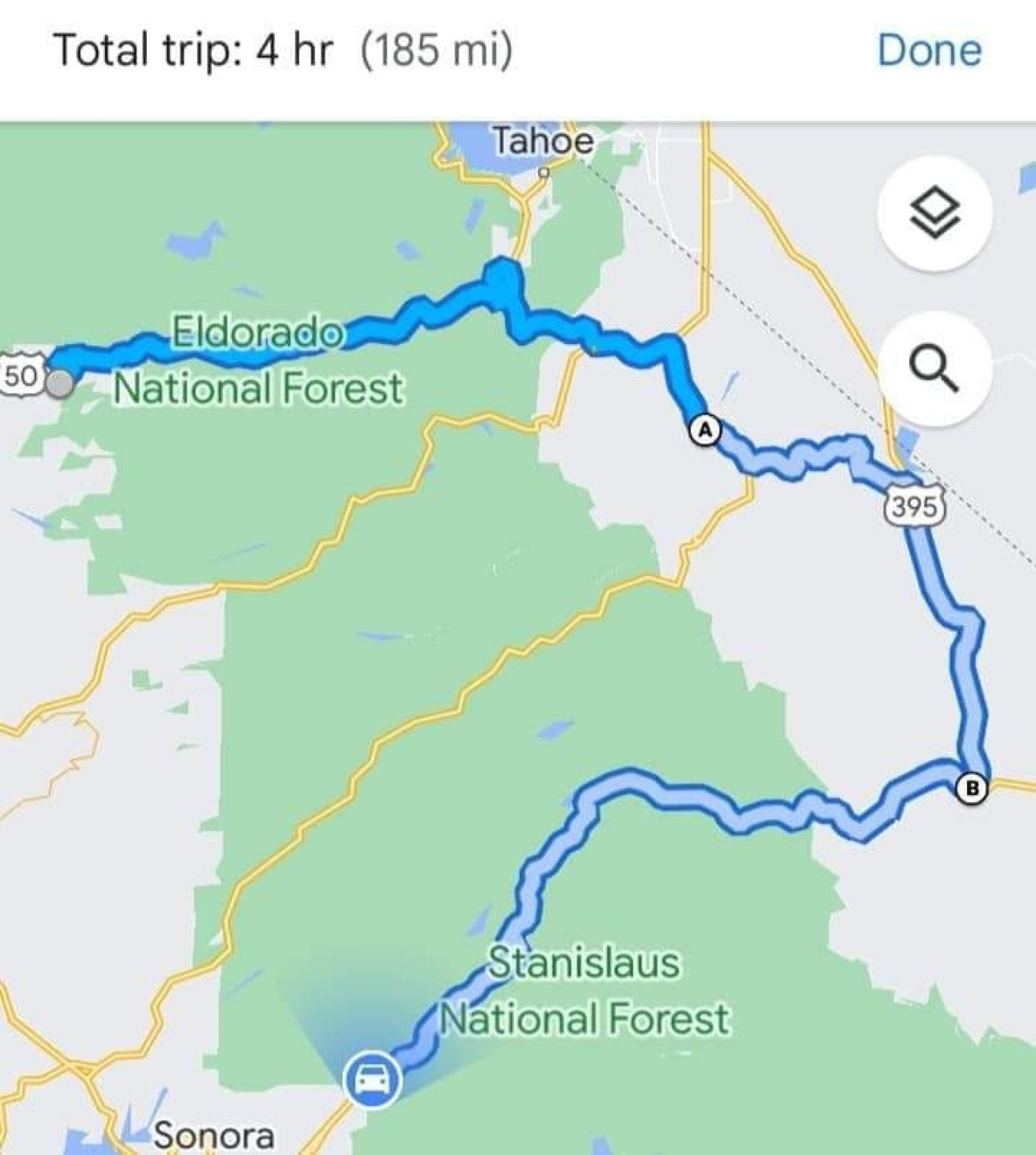The height and width of the screenshot is (1155, 1036).
Task: Select waypoint B on the route
Action: click(972, 788)
